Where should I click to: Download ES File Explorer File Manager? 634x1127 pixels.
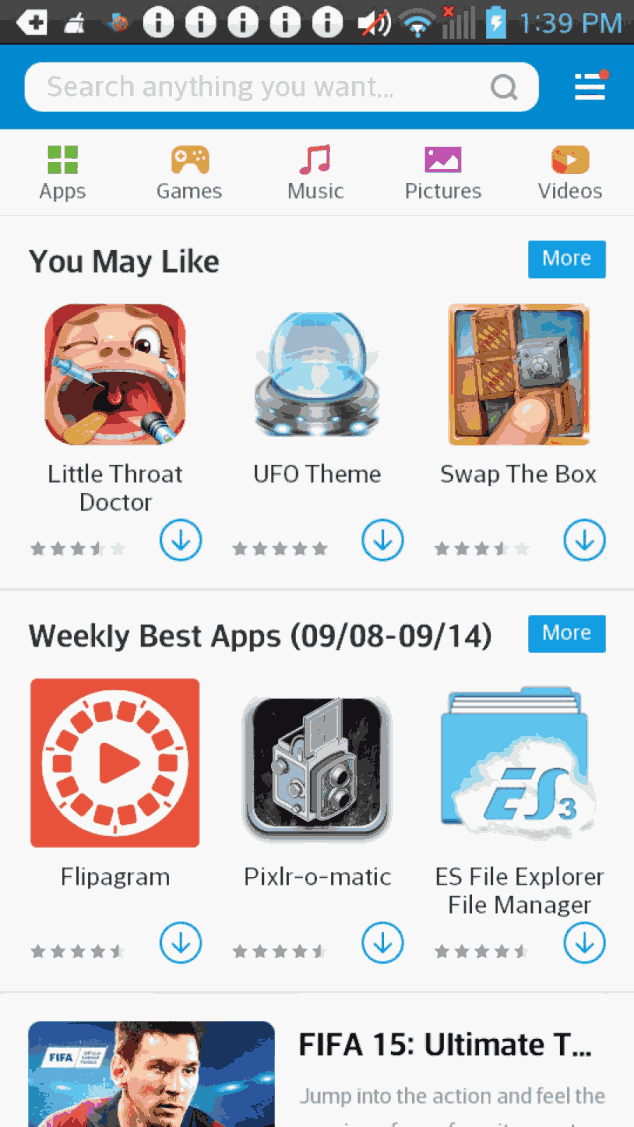[x=585, y=942]
